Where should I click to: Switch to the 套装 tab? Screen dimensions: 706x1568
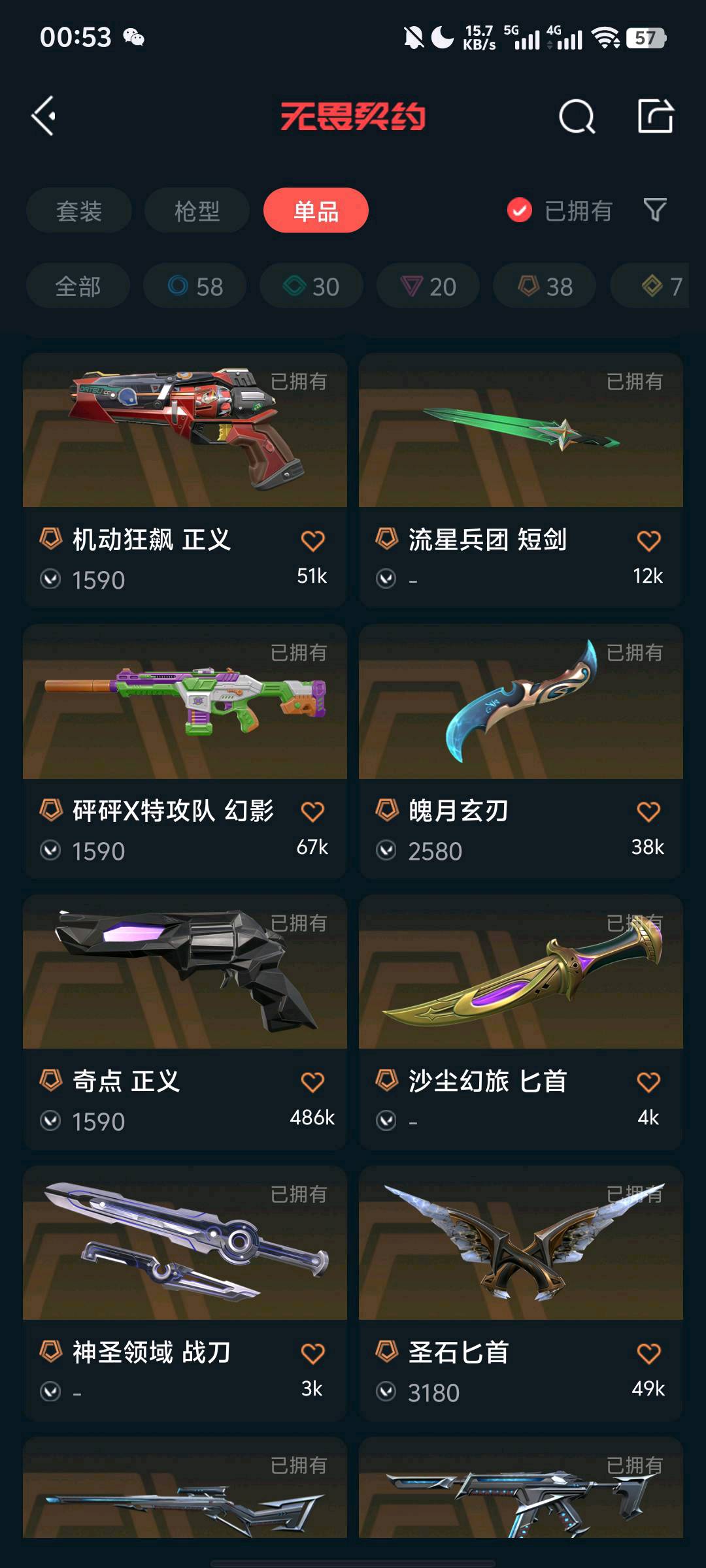tap(79, 211)
